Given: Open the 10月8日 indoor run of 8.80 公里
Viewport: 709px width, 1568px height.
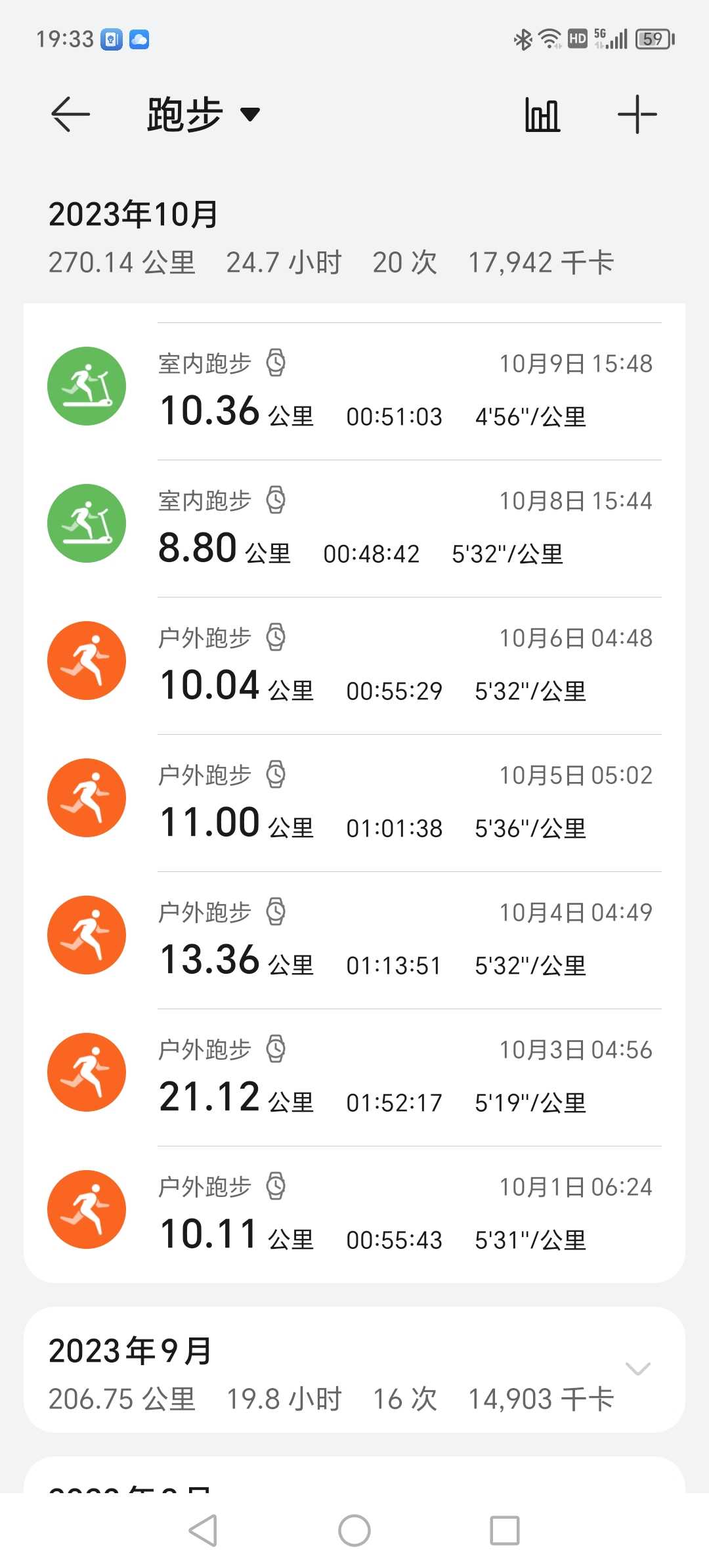Looking at the screenshot, I should point(354,529).
